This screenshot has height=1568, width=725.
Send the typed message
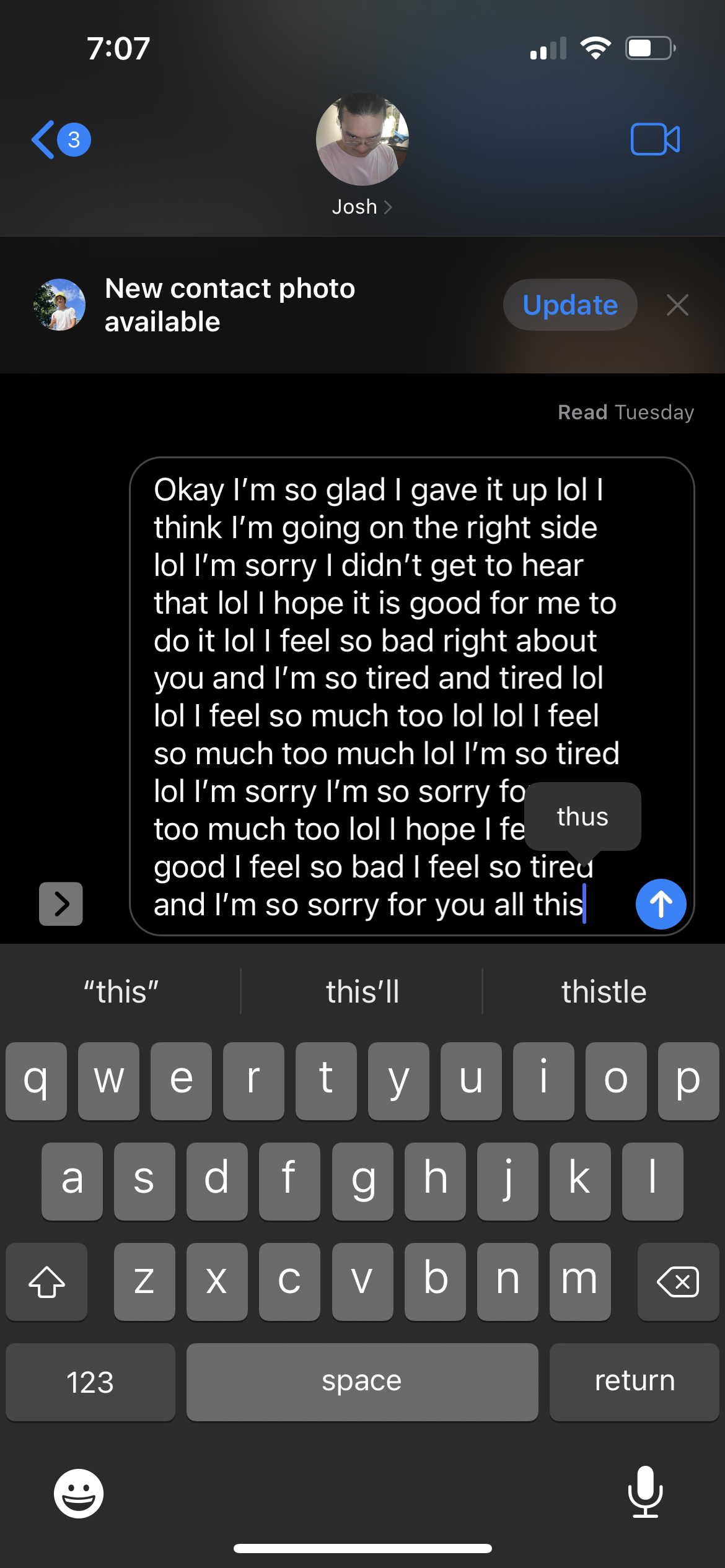click(661, 904)
